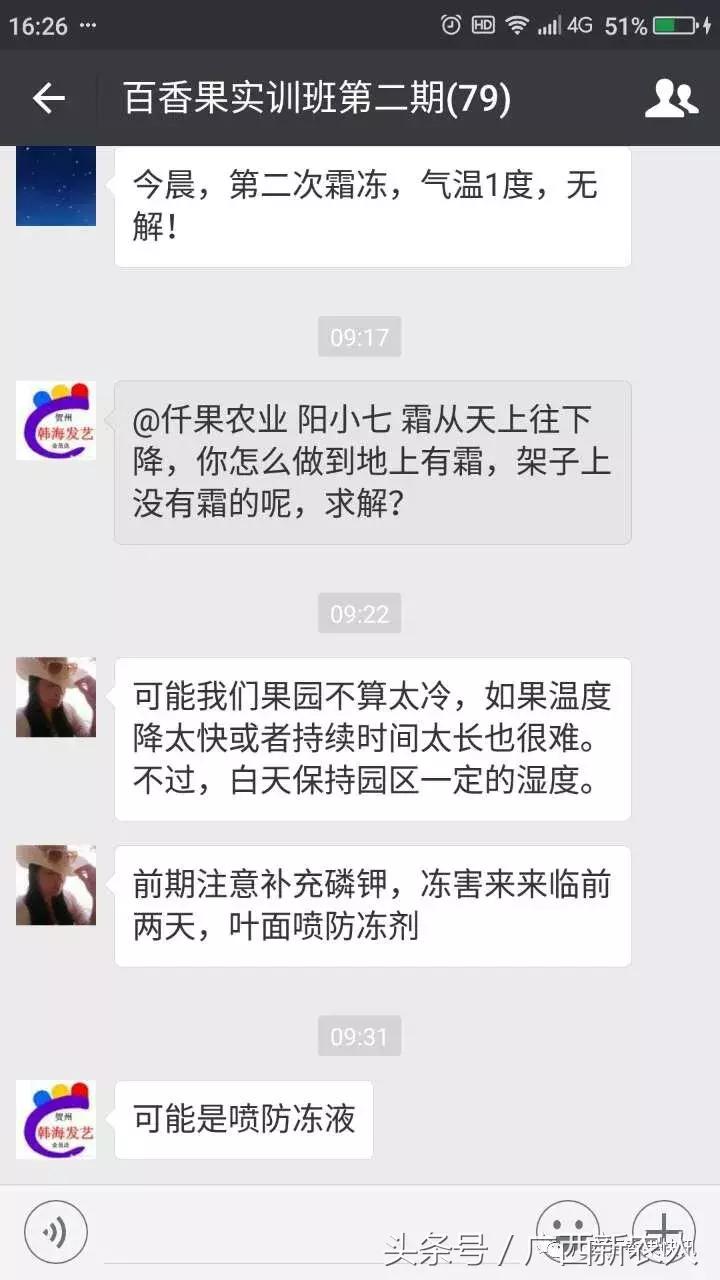Image resolution: width=720 pixels, height=1280 pixels.
Task: Open the starry sky avatar of first sender
Action: [55, 185]
